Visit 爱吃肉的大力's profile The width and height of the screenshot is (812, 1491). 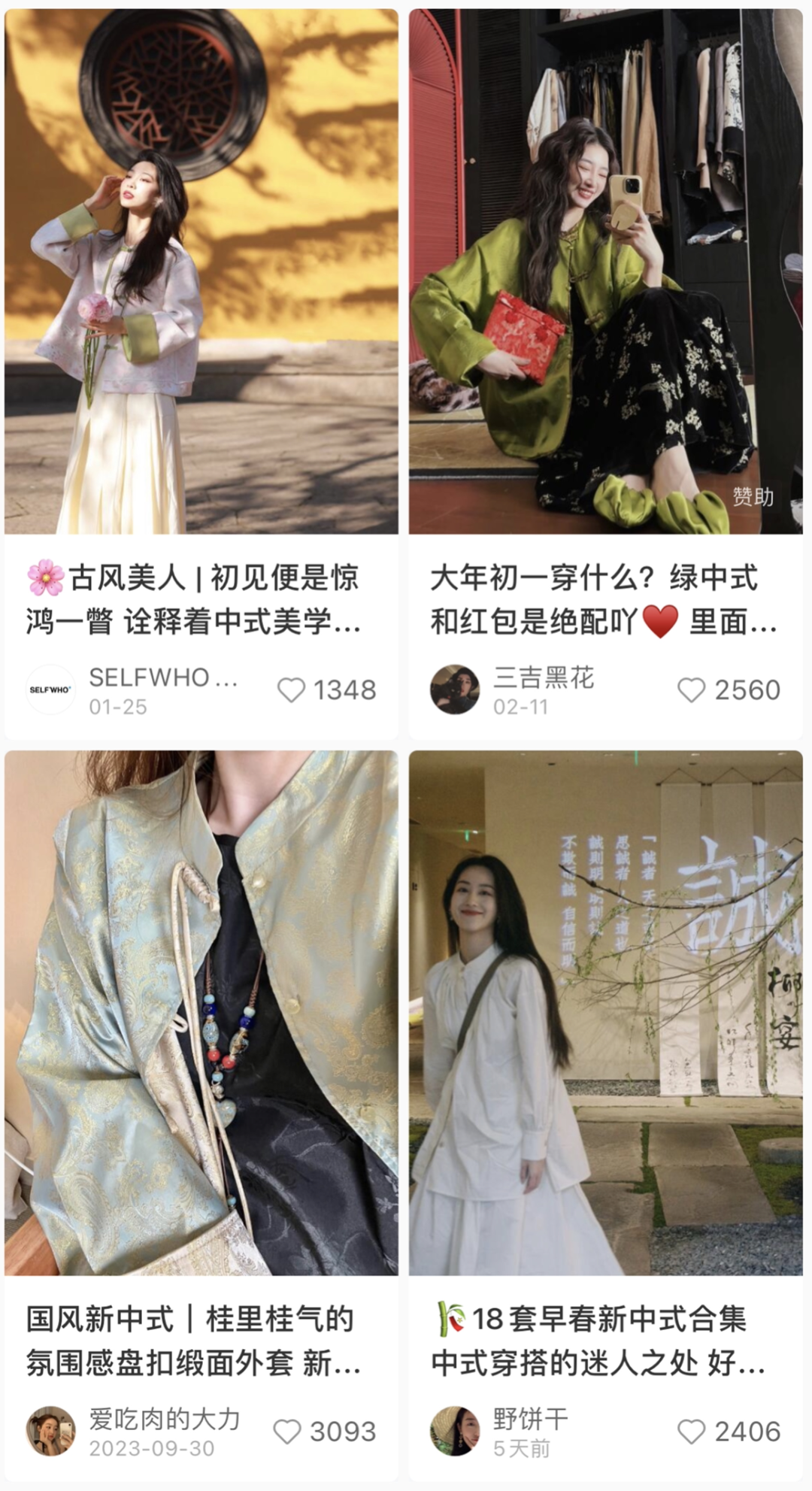coord(50,1431)
